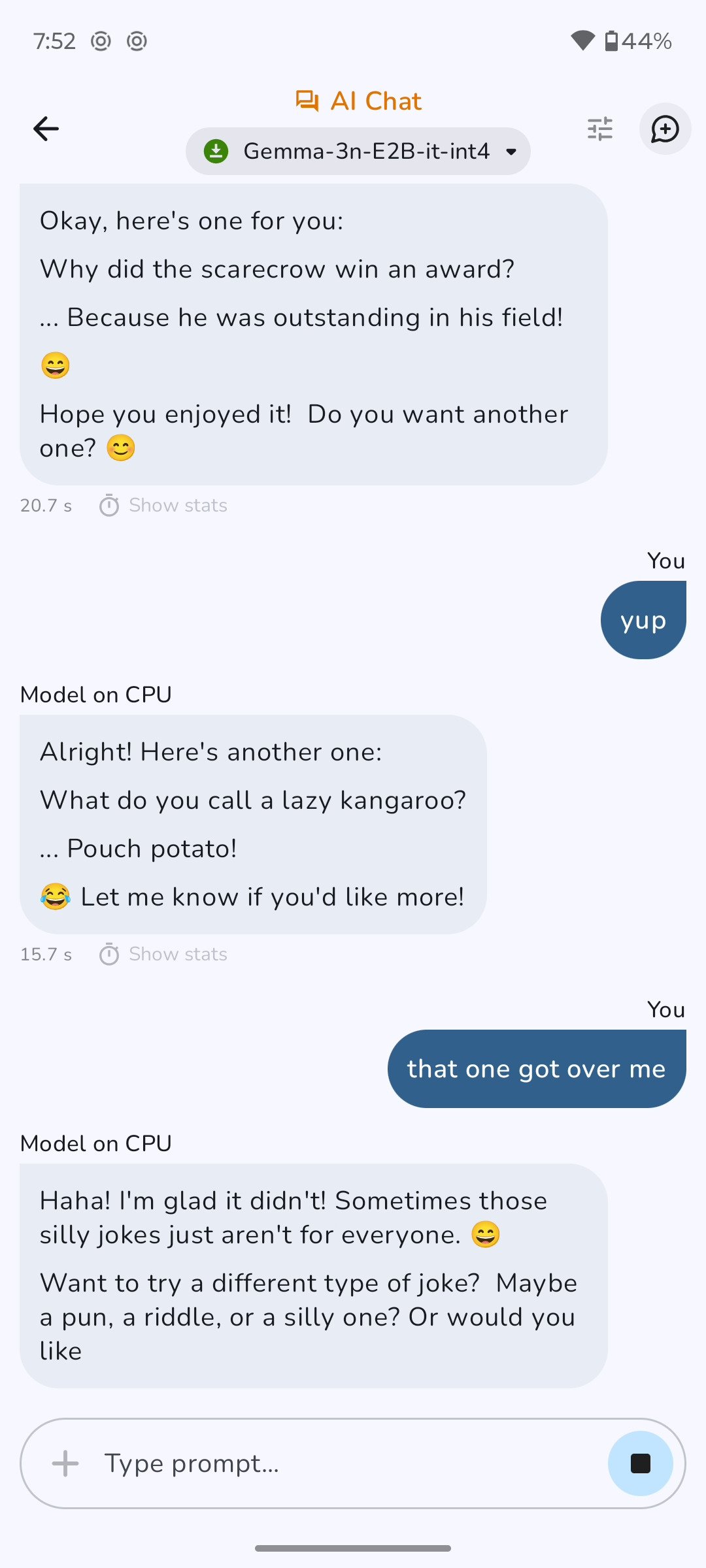Focus the Type prompt text field
The height and width of the screenshot is (1568, 706).
(340, 1463)
